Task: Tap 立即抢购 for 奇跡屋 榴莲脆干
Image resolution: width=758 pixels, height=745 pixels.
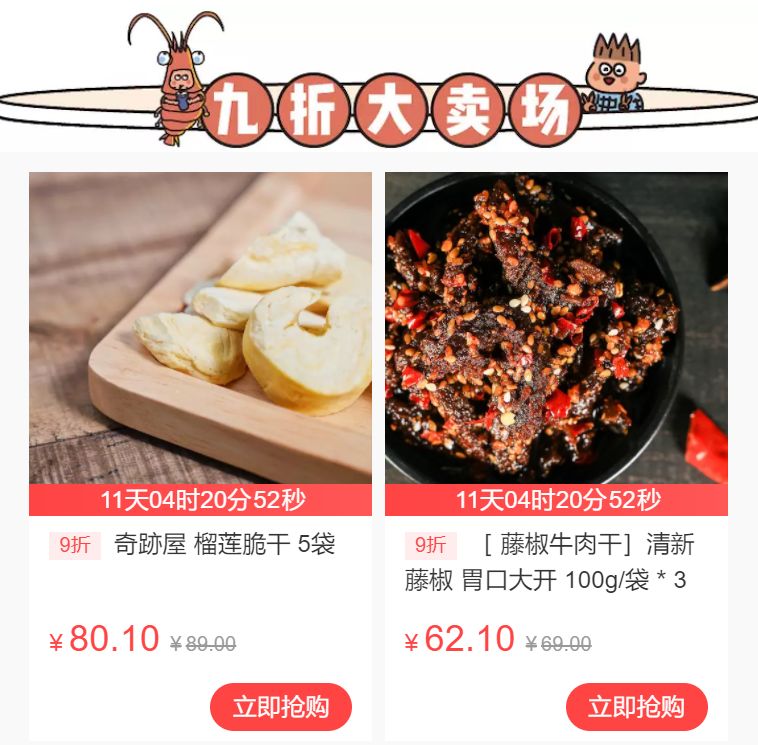Action: pyautogui.click(x=281, y=706)
